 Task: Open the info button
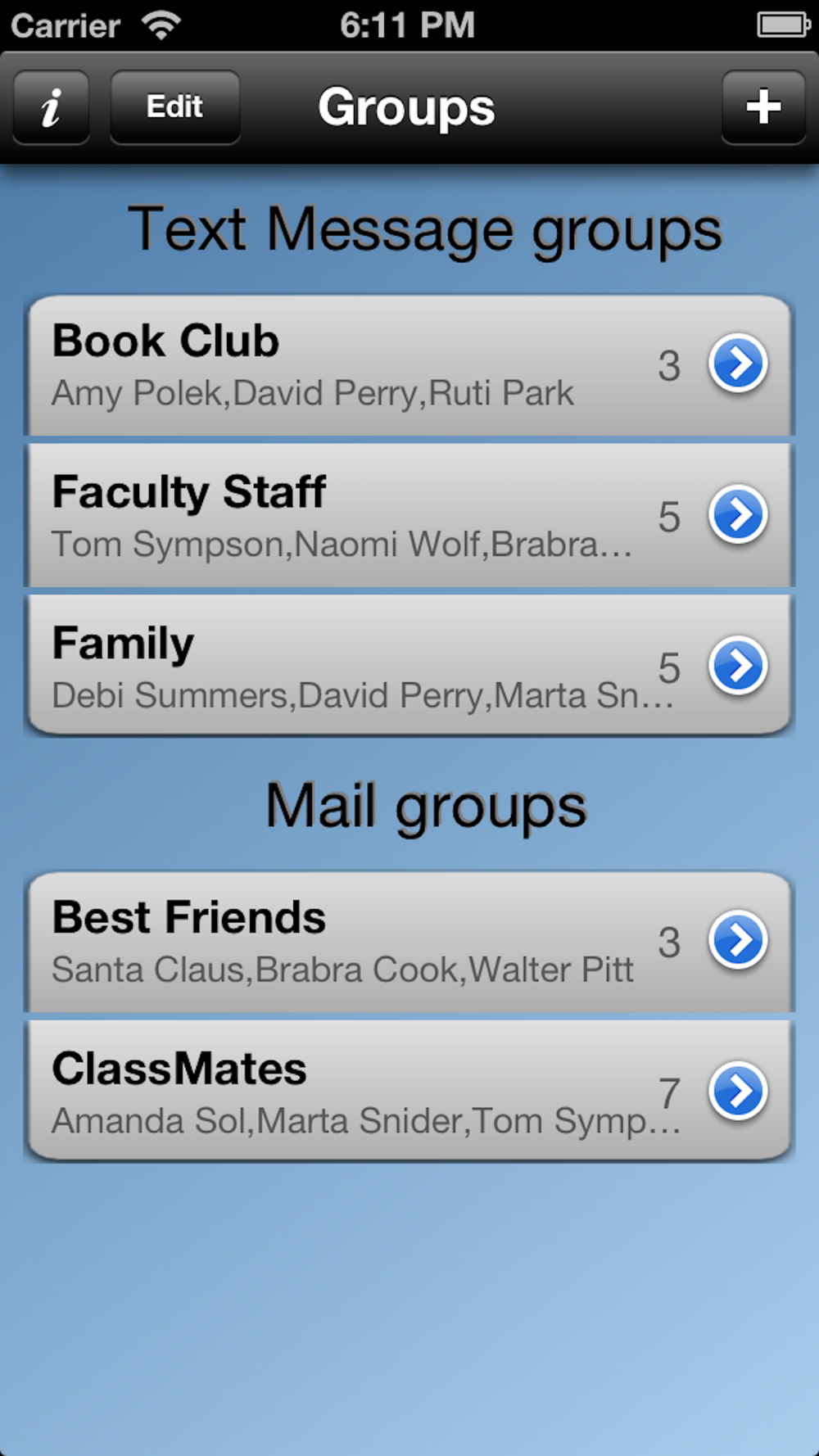[x=51, y=107]
